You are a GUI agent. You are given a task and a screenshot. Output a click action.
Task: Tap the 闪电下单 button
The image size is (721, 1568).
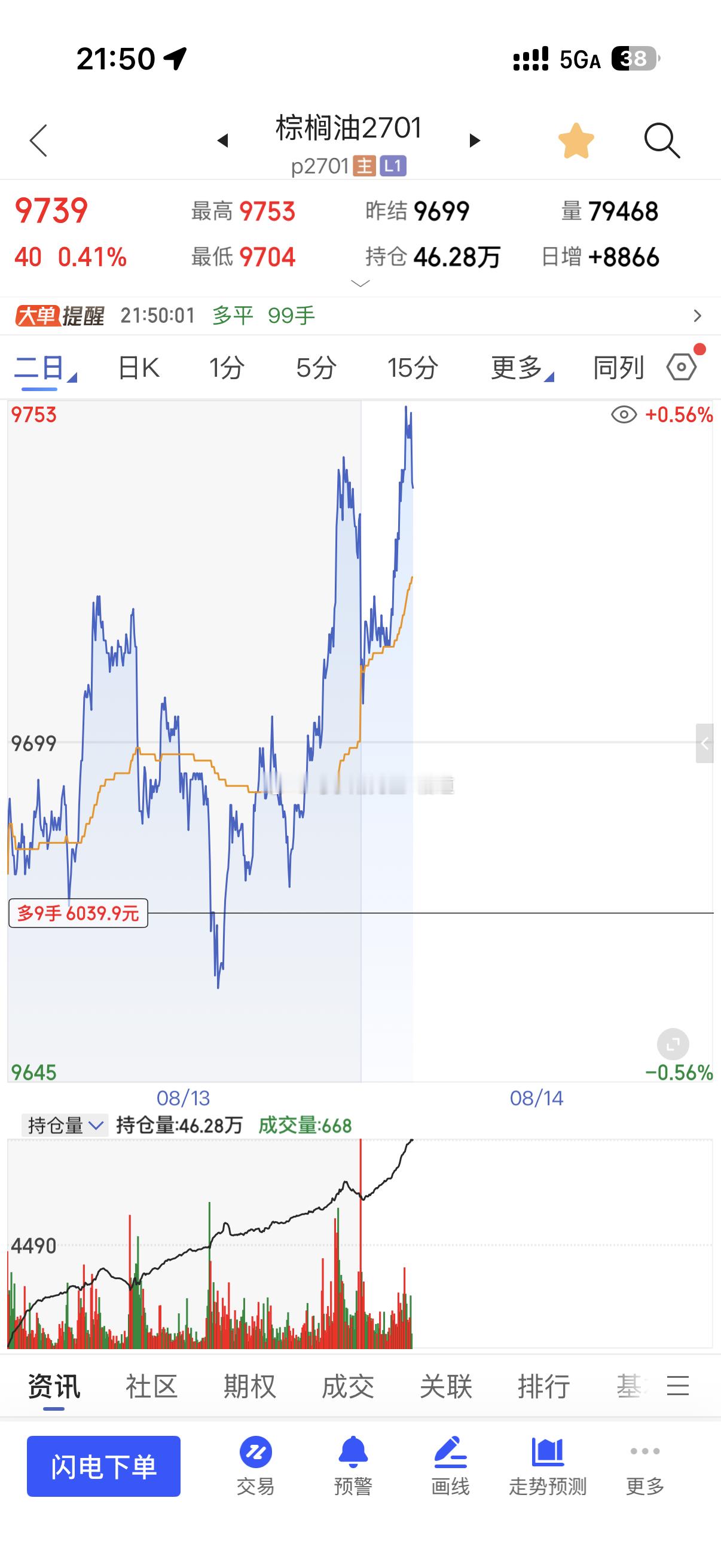(x=103, y=1466)
